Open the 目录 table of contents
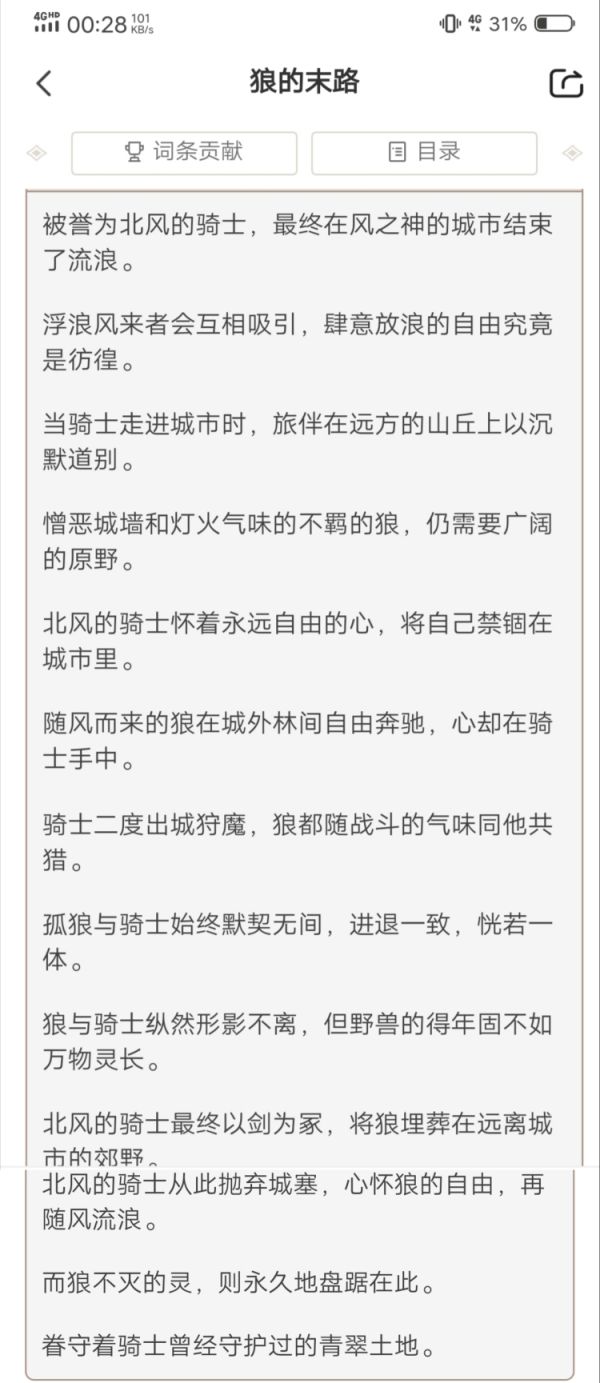Screen dimensions: 600x1383 point(424,152)
